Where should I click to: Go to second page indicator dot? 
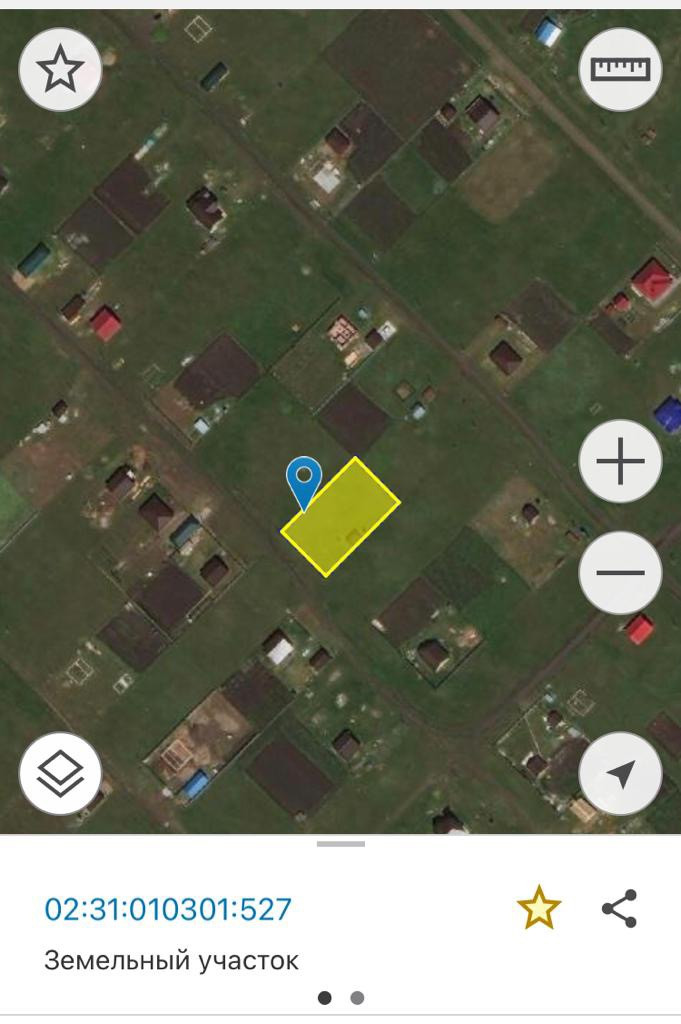[357, 997]
